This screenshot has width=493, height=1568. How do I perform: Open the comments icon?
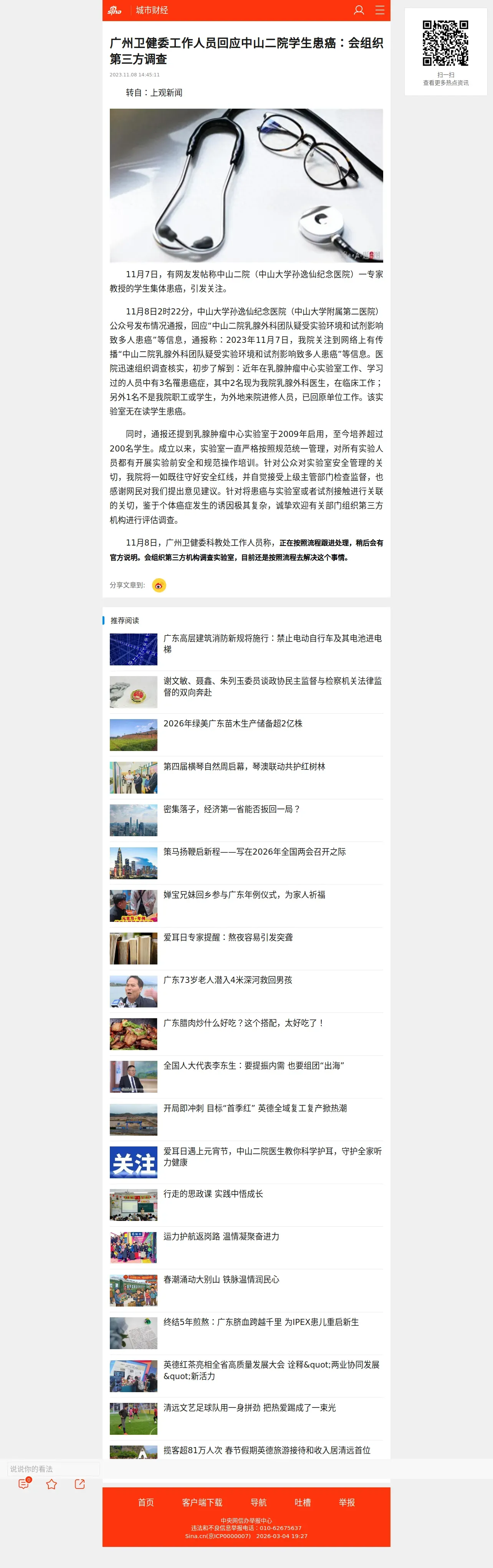pyautogui.click(x=24, y=1484)
